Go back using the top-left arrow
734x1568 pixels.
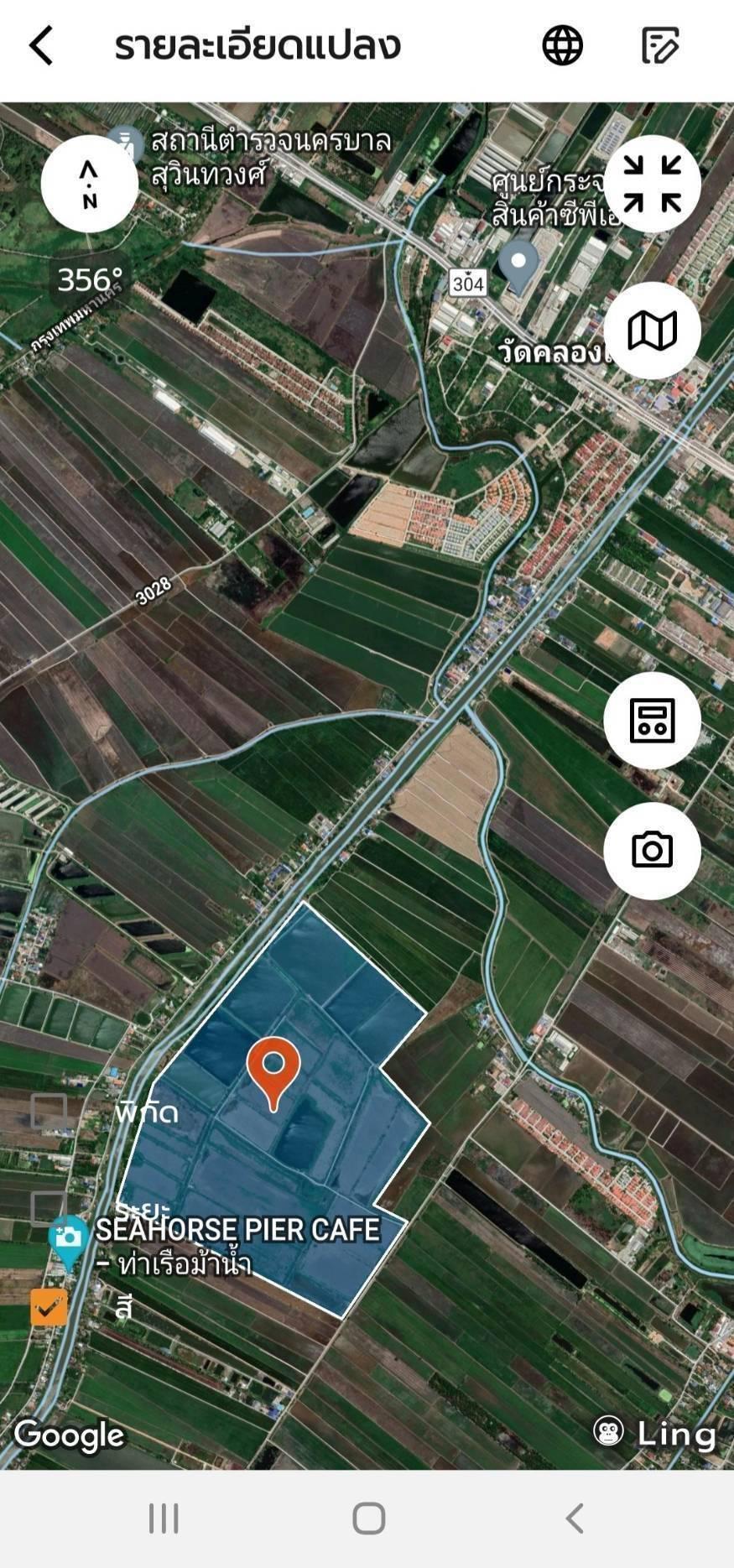click(x=41, y=45)
